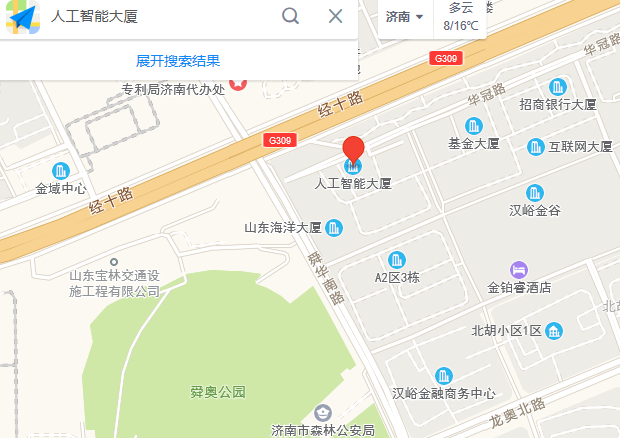The height and width of the screenshot is (438, 620).
Task: Select 汉峪金谷 marker on the map
Action: click(536, 192)
